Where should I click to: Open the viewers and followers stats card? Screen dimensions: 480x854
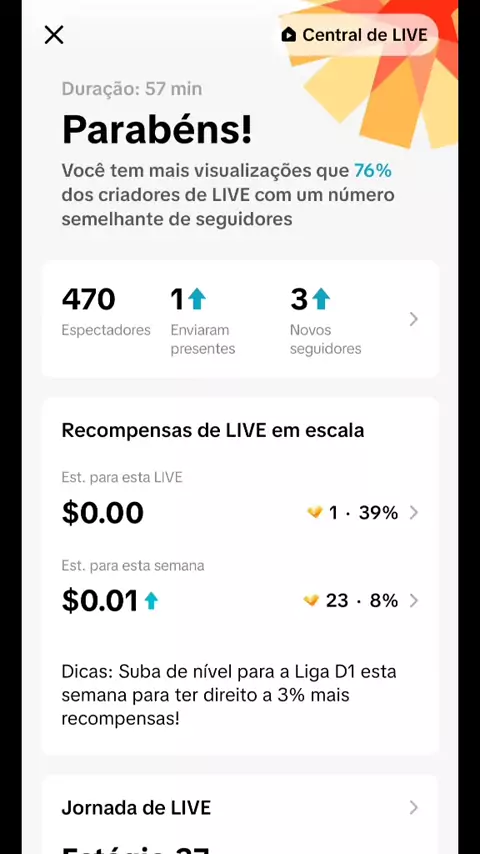[240, 319]
